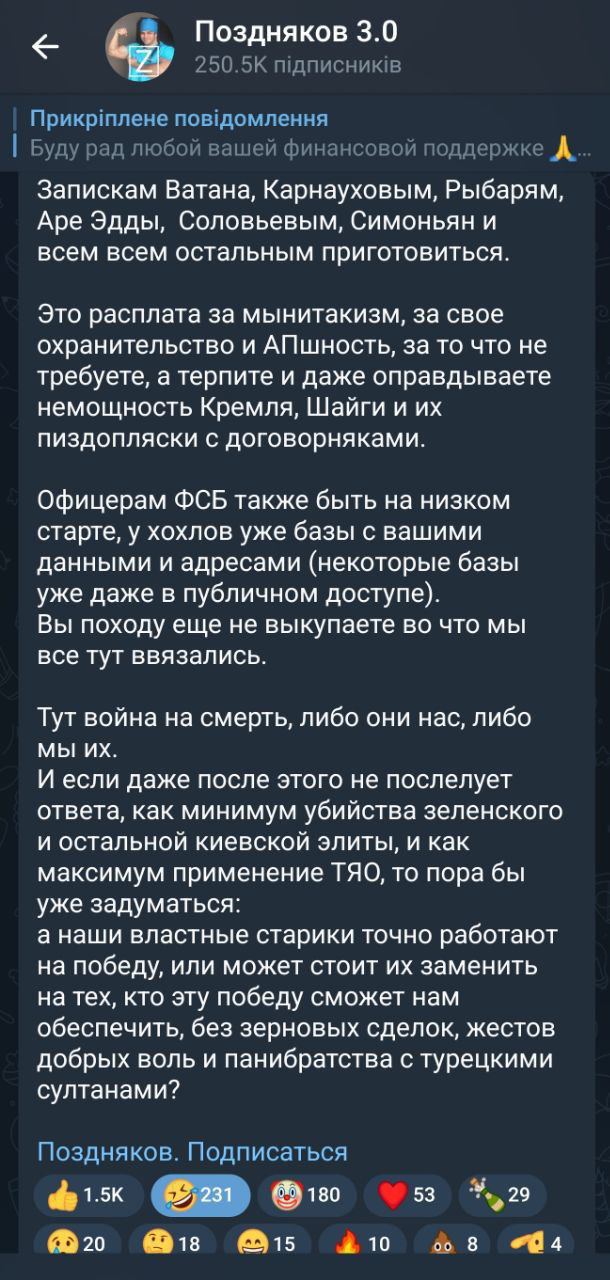Add clown reaction with 180

pyautogui.click(x=306, y=1195)
